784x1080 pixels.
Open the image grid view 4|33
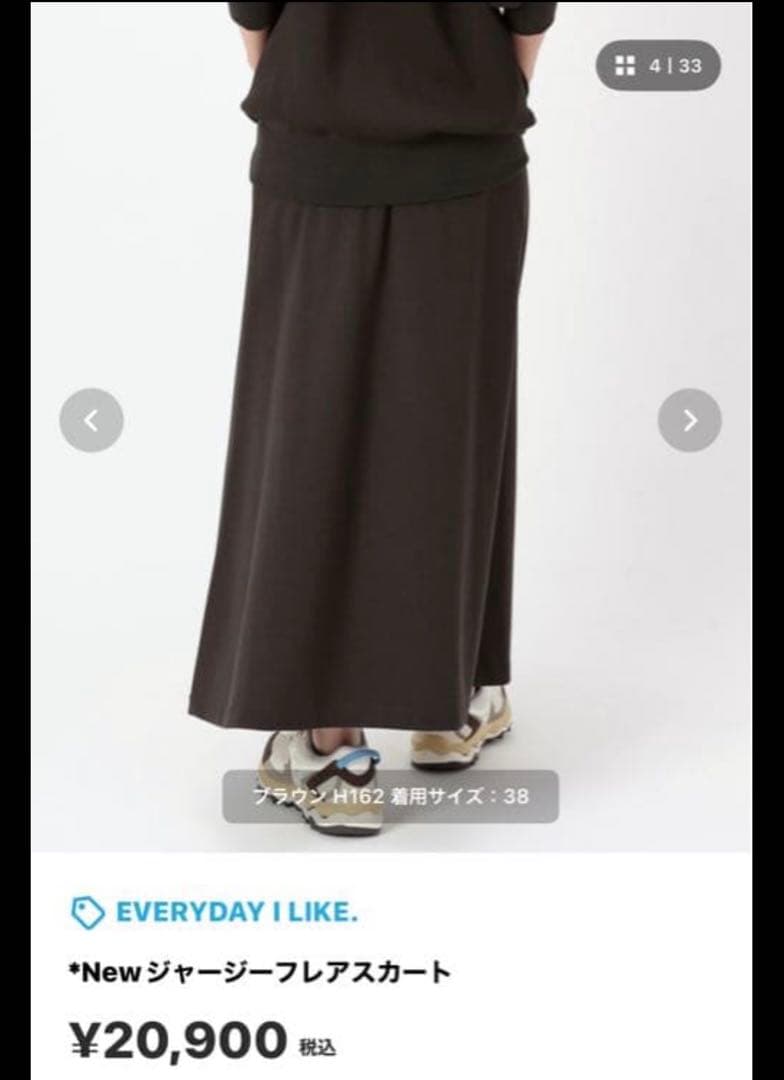[658, 66]
